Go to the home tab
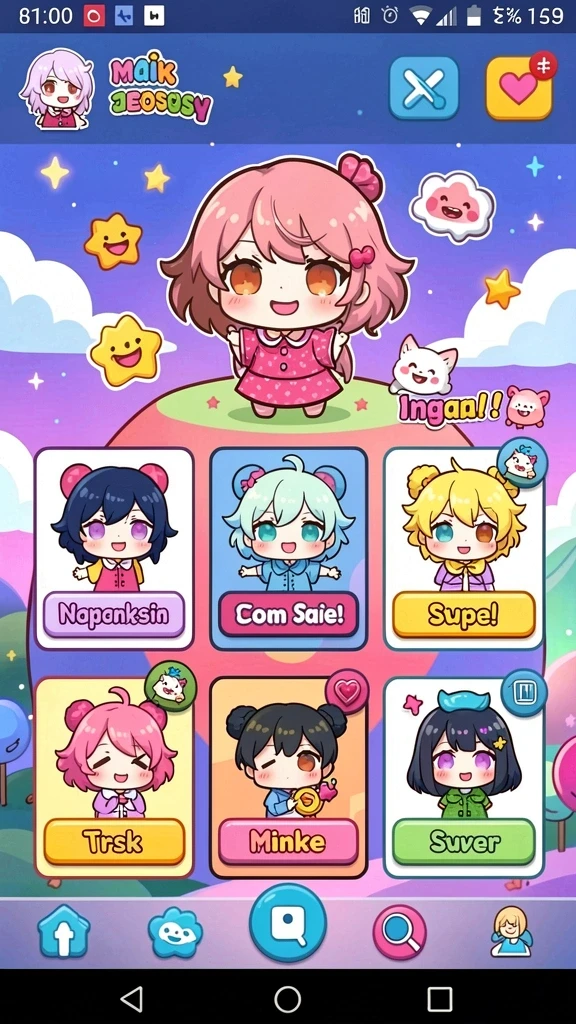This screenshot has width=576, height=1024. (63, 932)
